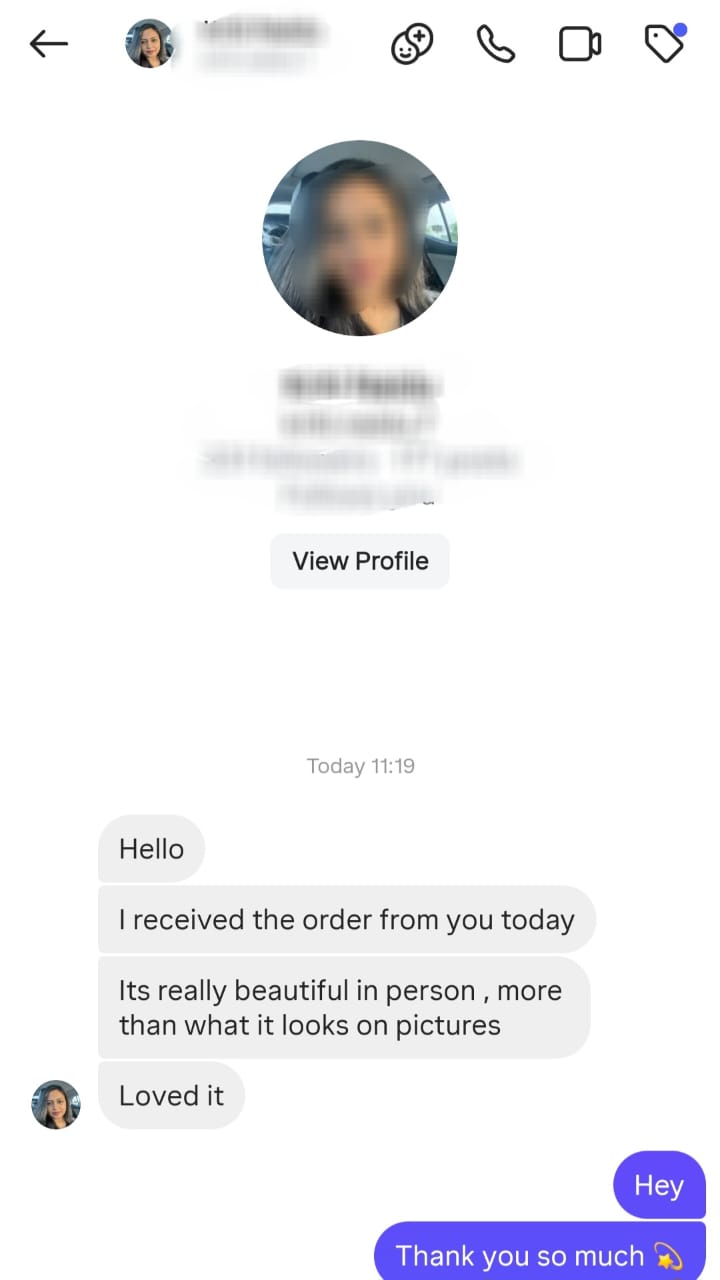Go back using the arrow icon

tap(48, 44)
